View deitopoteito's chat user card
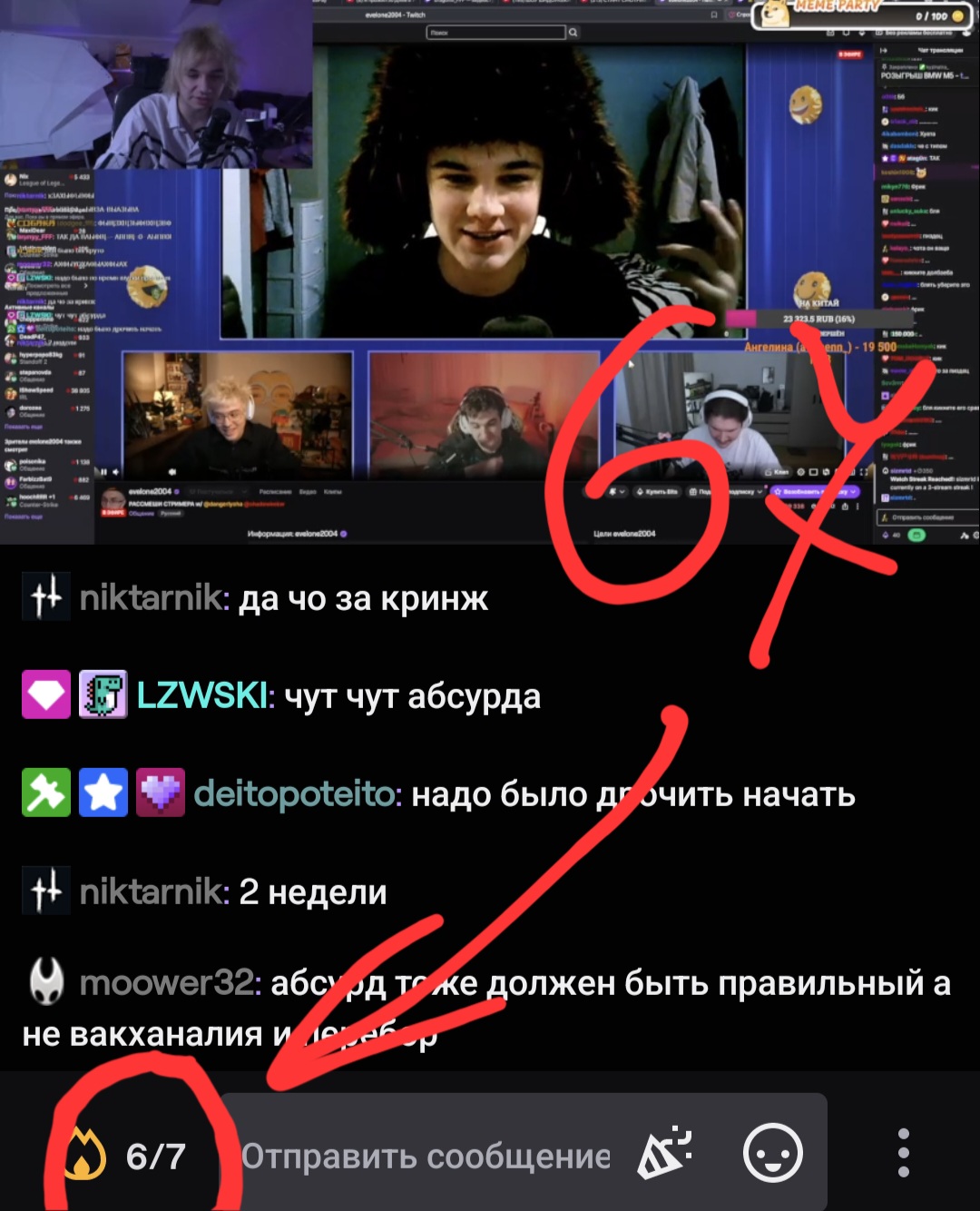The image size is (980, 1211). coord(297,794)
